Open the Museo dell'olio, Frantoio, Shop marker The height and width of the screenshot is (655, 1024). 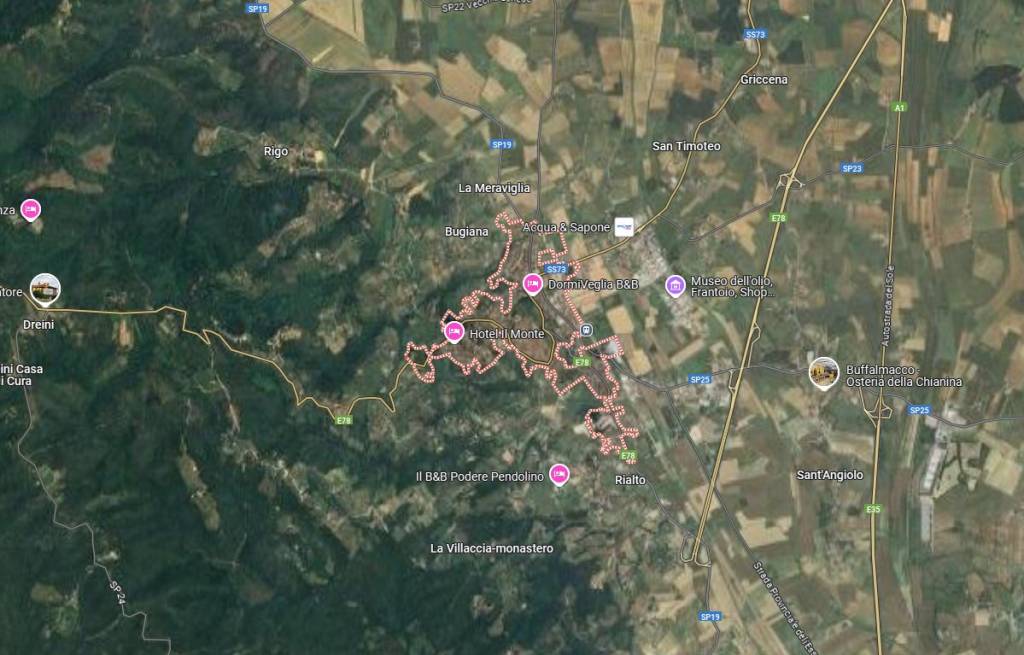(675, 286)
